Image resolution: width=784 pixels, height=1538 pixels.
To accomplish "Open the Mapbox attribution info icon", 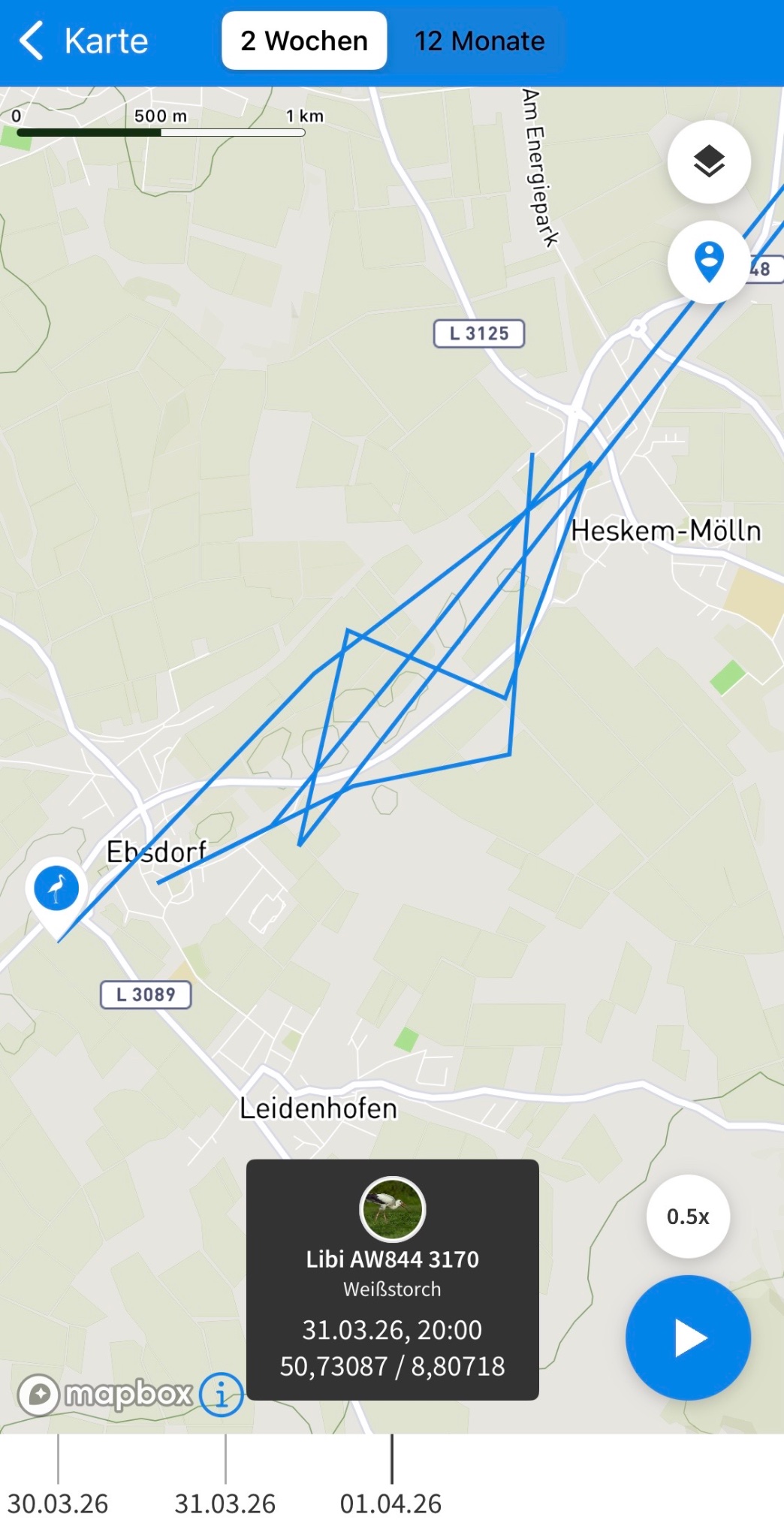I will coord(221,1395).
